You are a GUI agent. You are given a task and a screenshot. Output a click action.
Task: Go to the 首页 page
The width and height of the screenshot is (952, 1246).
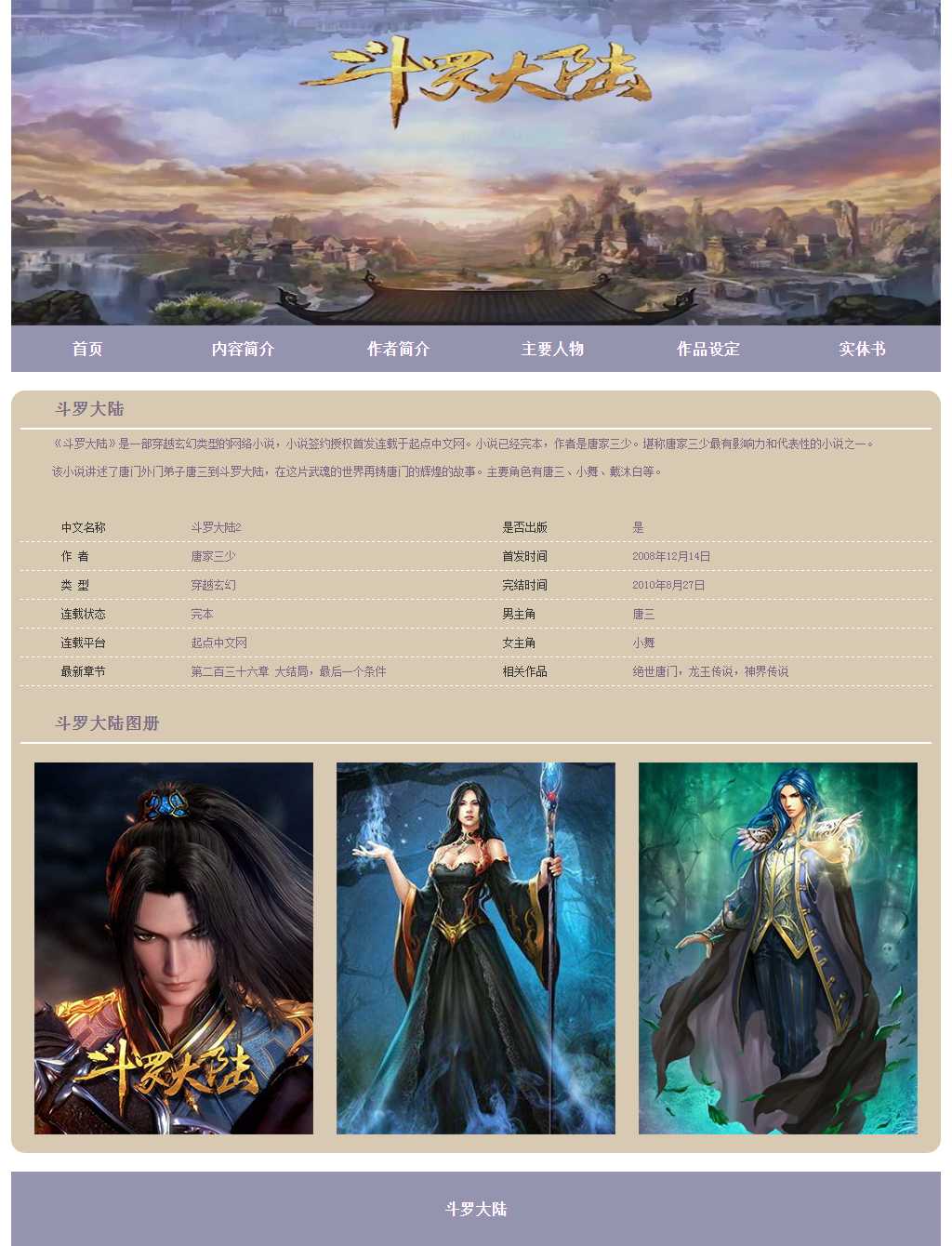(87, 349)
